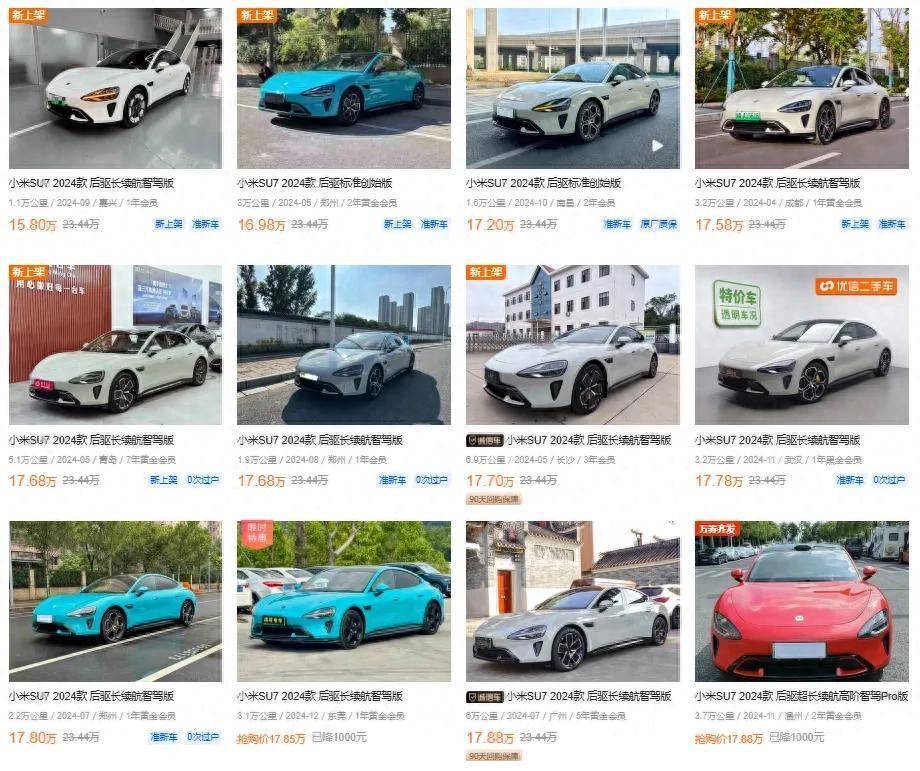Select the 17.58万 SU7 card from 成都

[801, 89]
